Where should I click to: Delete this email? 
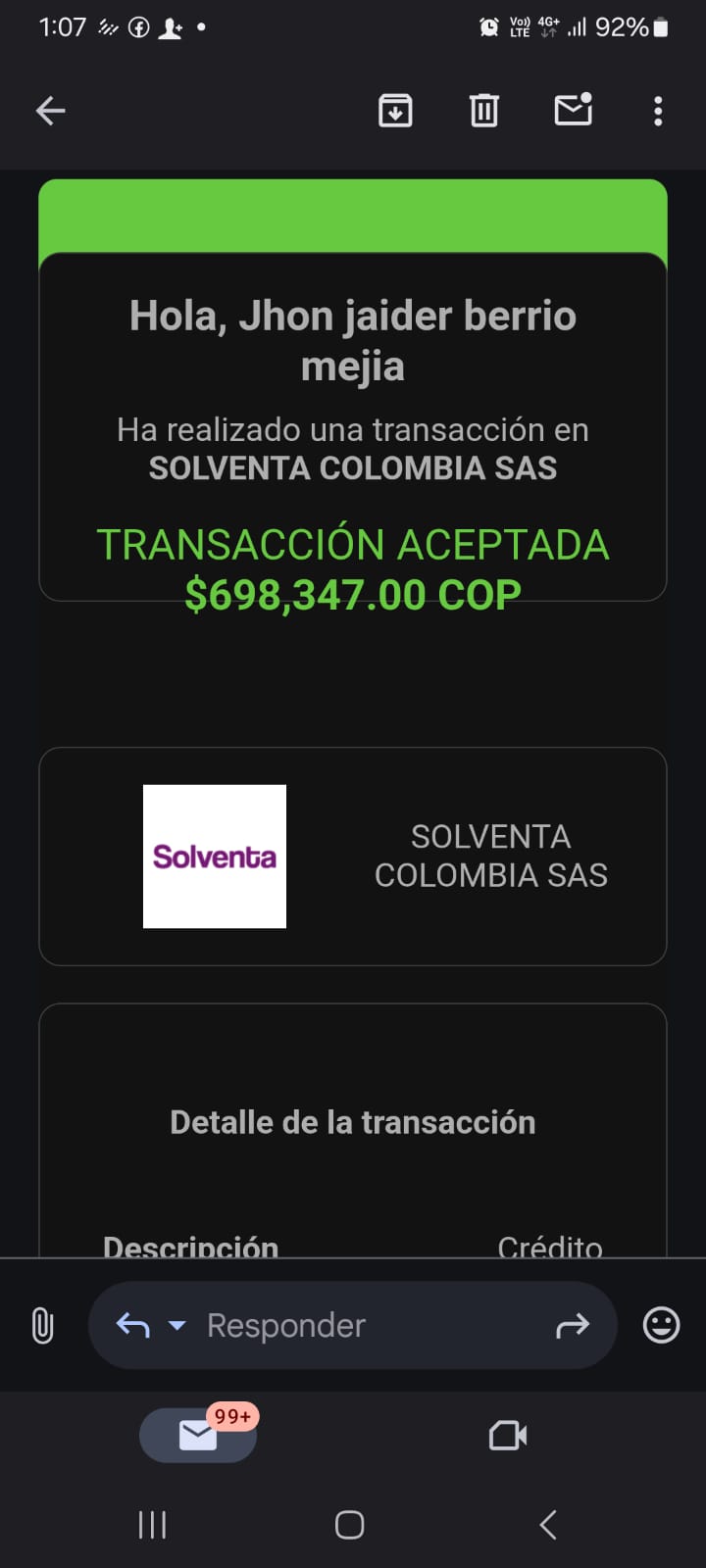click(x=483, y=111)
